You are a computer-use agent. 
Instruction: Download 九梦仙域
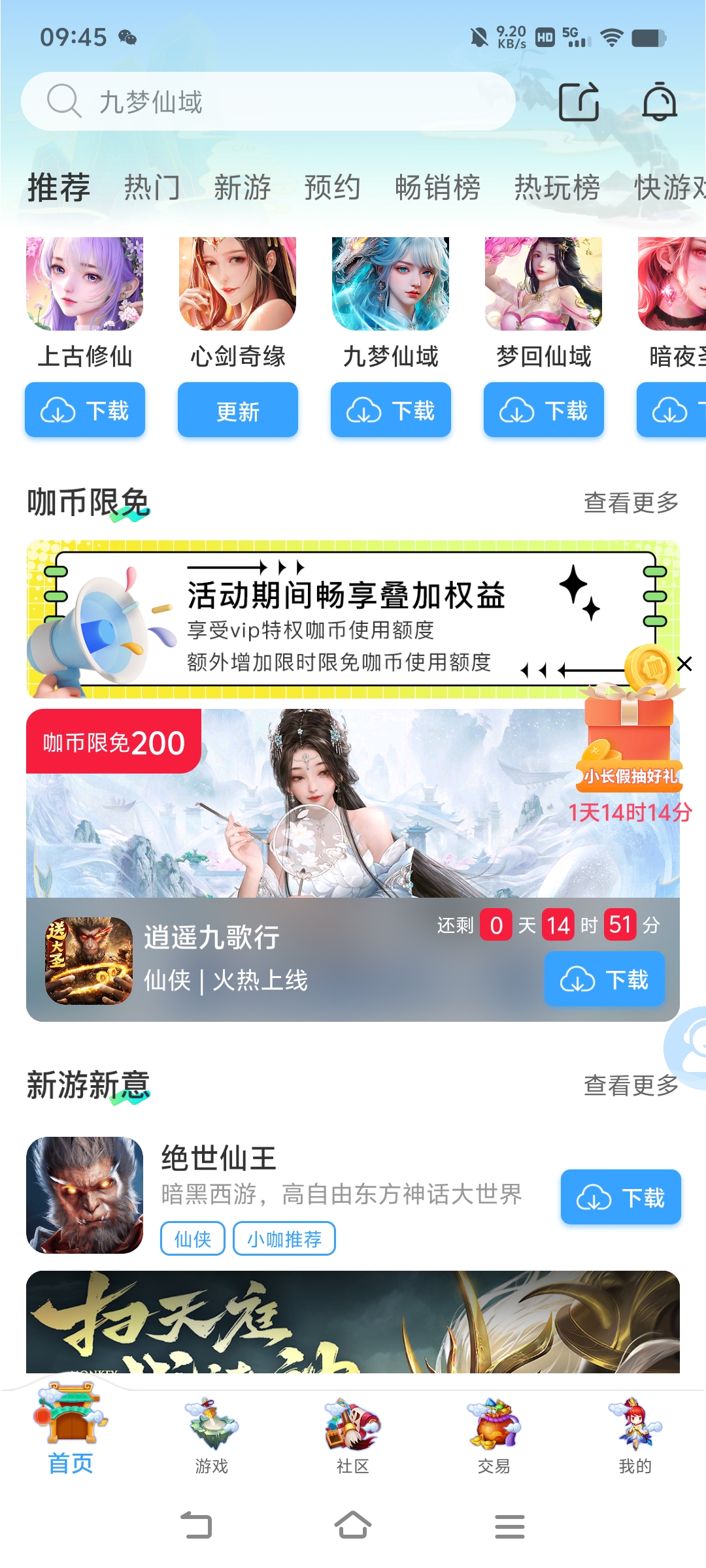tap(390, 410)
